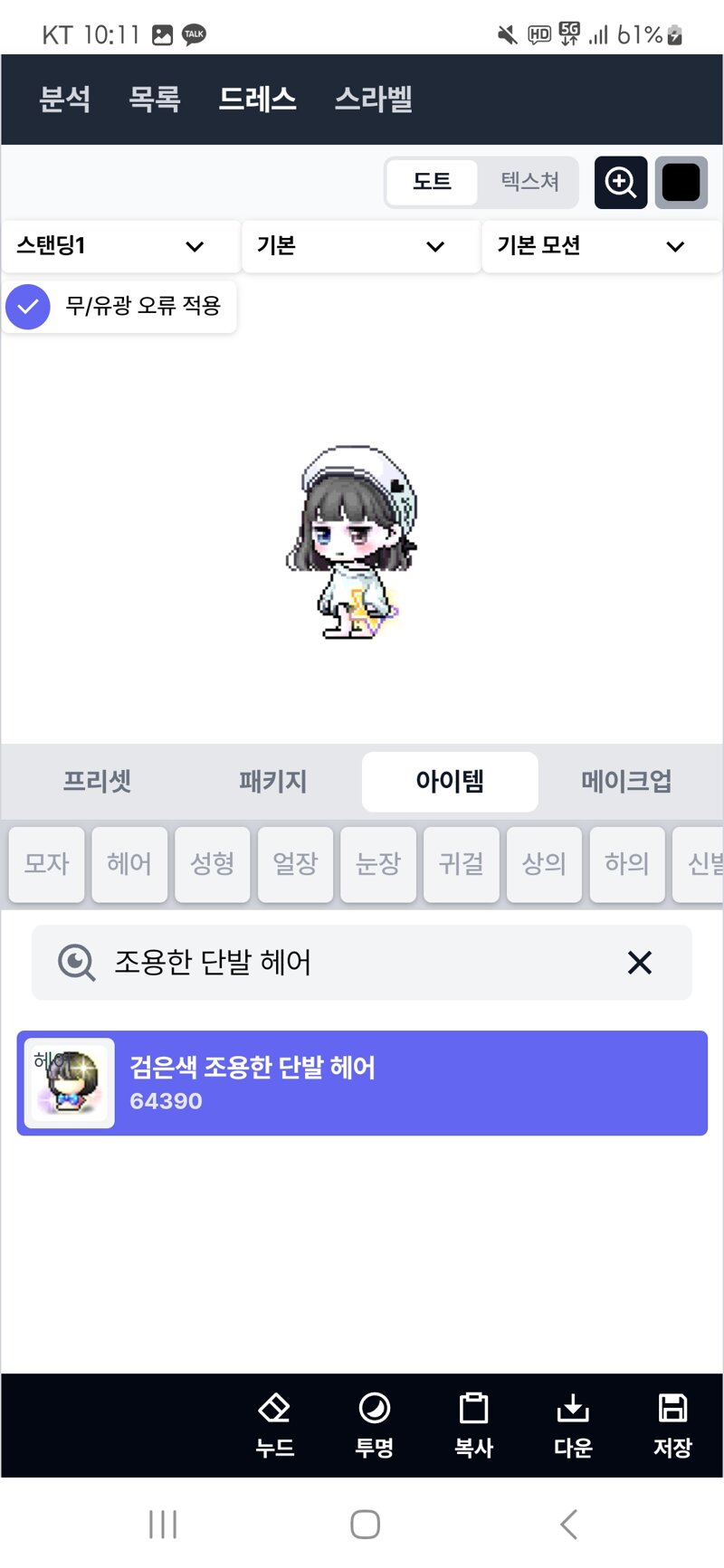Go to the 스라벨 tab
This screenshot has width=724, height=1568.
[373, 99]
